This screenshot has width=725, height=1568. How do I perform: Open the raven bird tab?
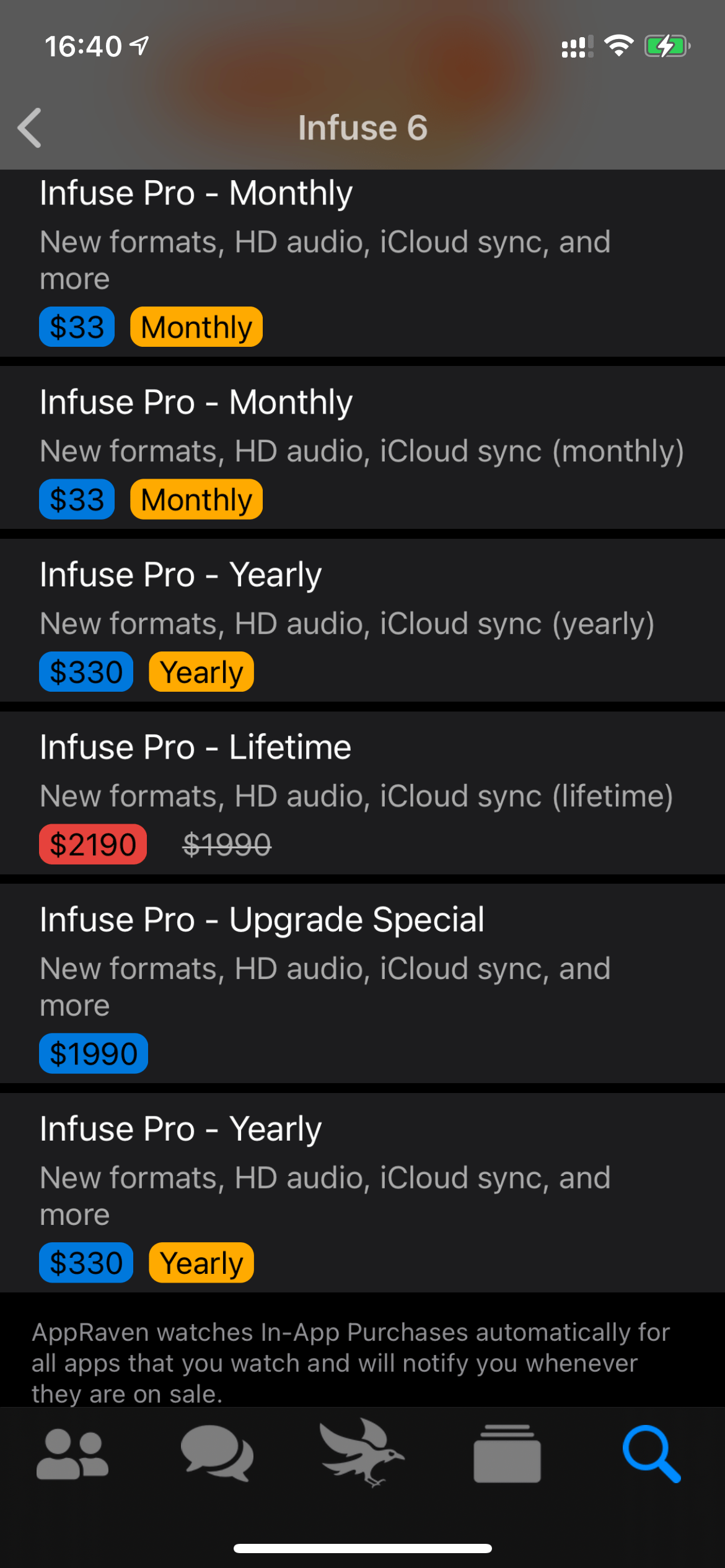pos(362,1452)
